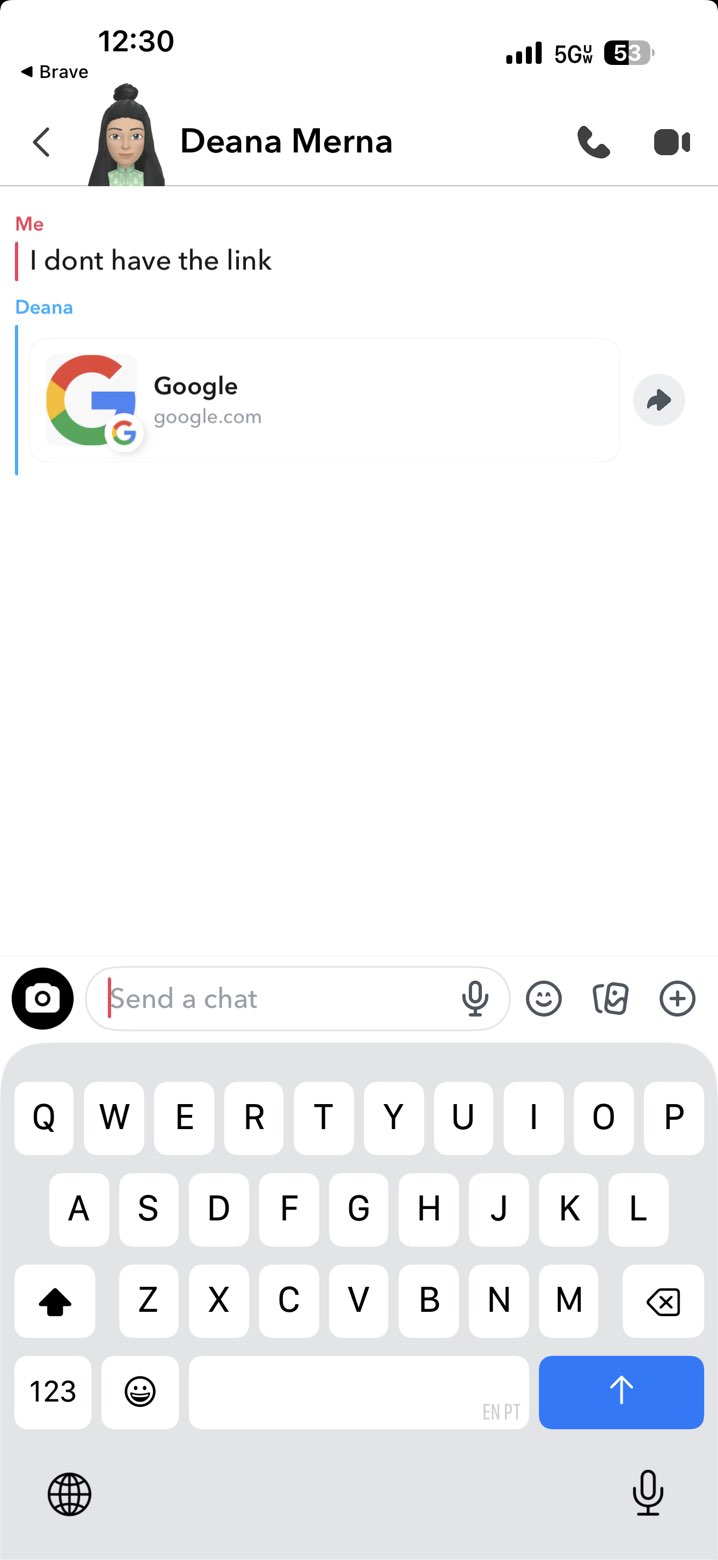The height and width of the screenshot is (1560, 718).
Task: Switch keyboard language with the globe
Action: [x=69, y=1495]
